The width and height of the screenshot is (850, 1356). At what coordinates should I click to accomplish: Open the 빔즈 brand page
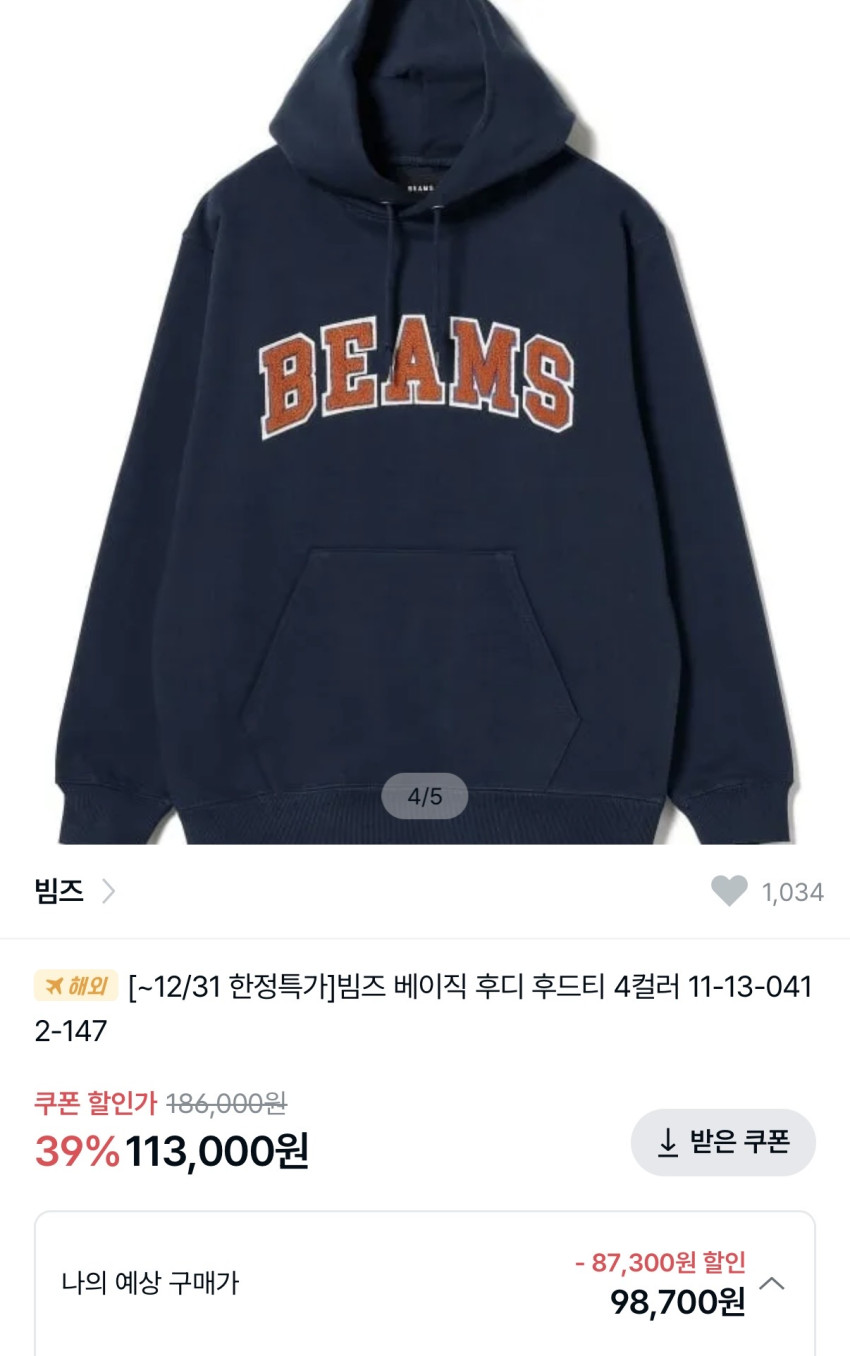coord(75,891)
